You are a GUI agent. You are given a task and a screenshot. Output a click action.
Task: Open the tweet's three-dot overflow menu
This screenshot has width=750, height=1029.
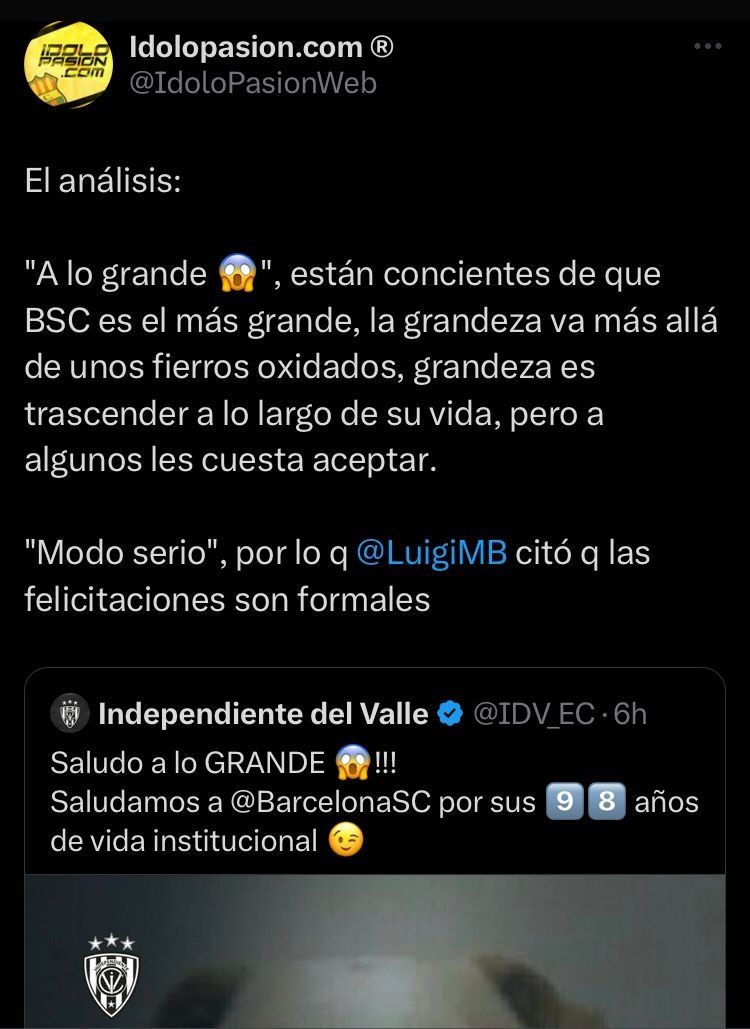pos(707,47)
